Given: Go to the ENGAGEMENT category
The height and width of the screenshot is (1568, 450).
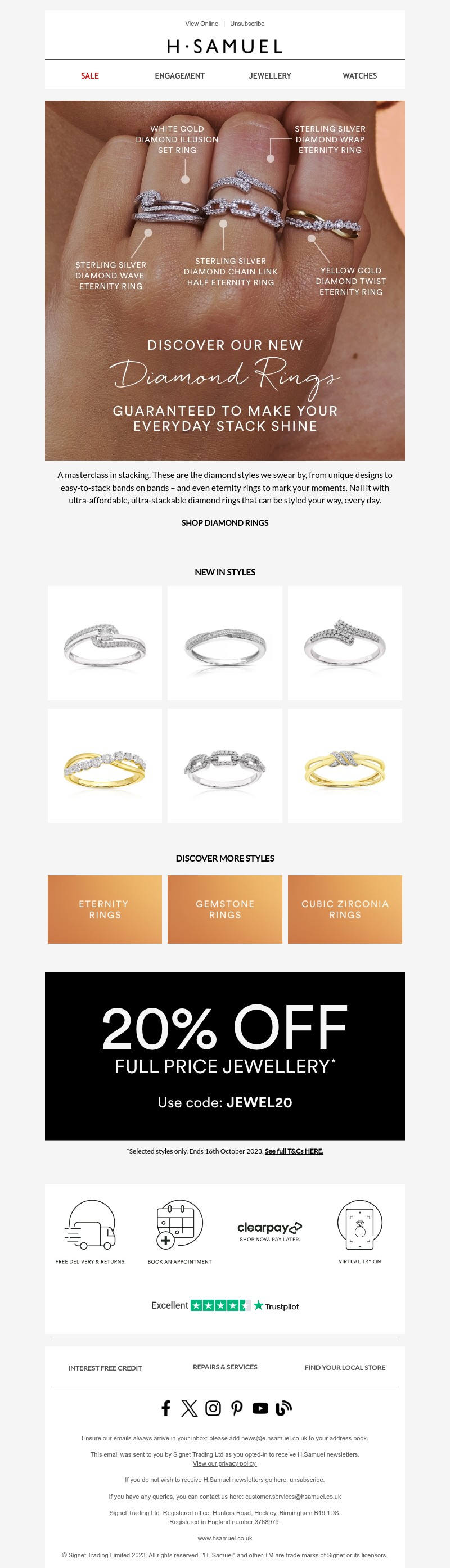Looking at the screenshot, I should coord(179,76).
